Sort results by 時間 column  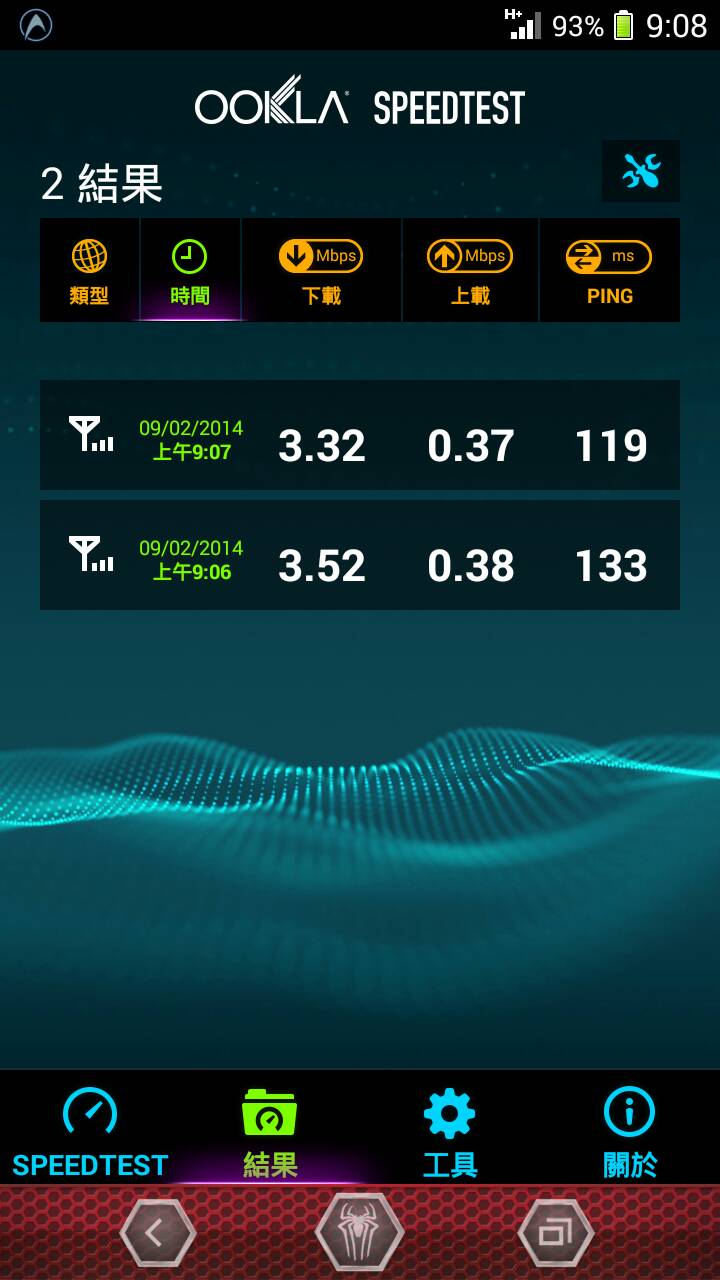click(190, 270)
